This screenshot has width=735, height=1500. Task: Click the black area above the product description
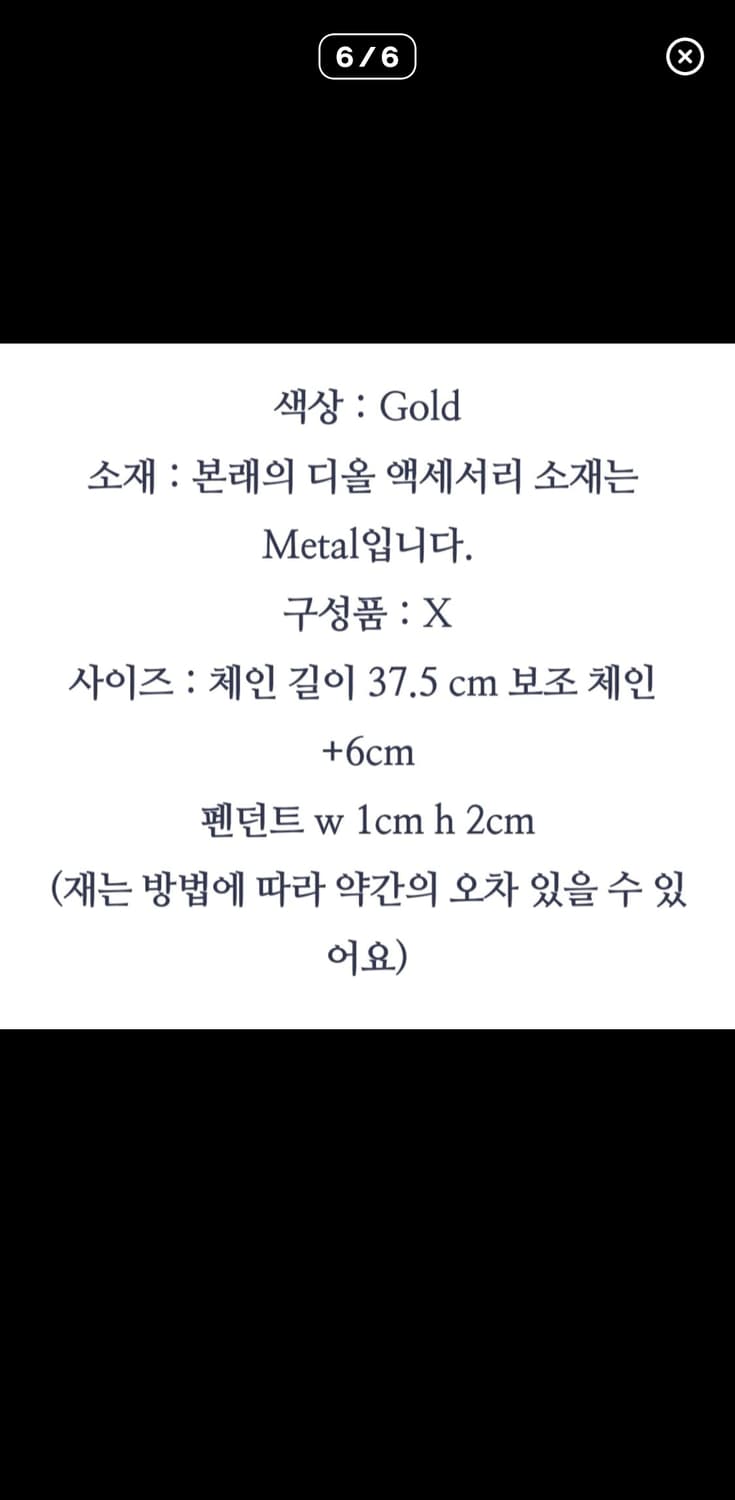tap(367, 200)
